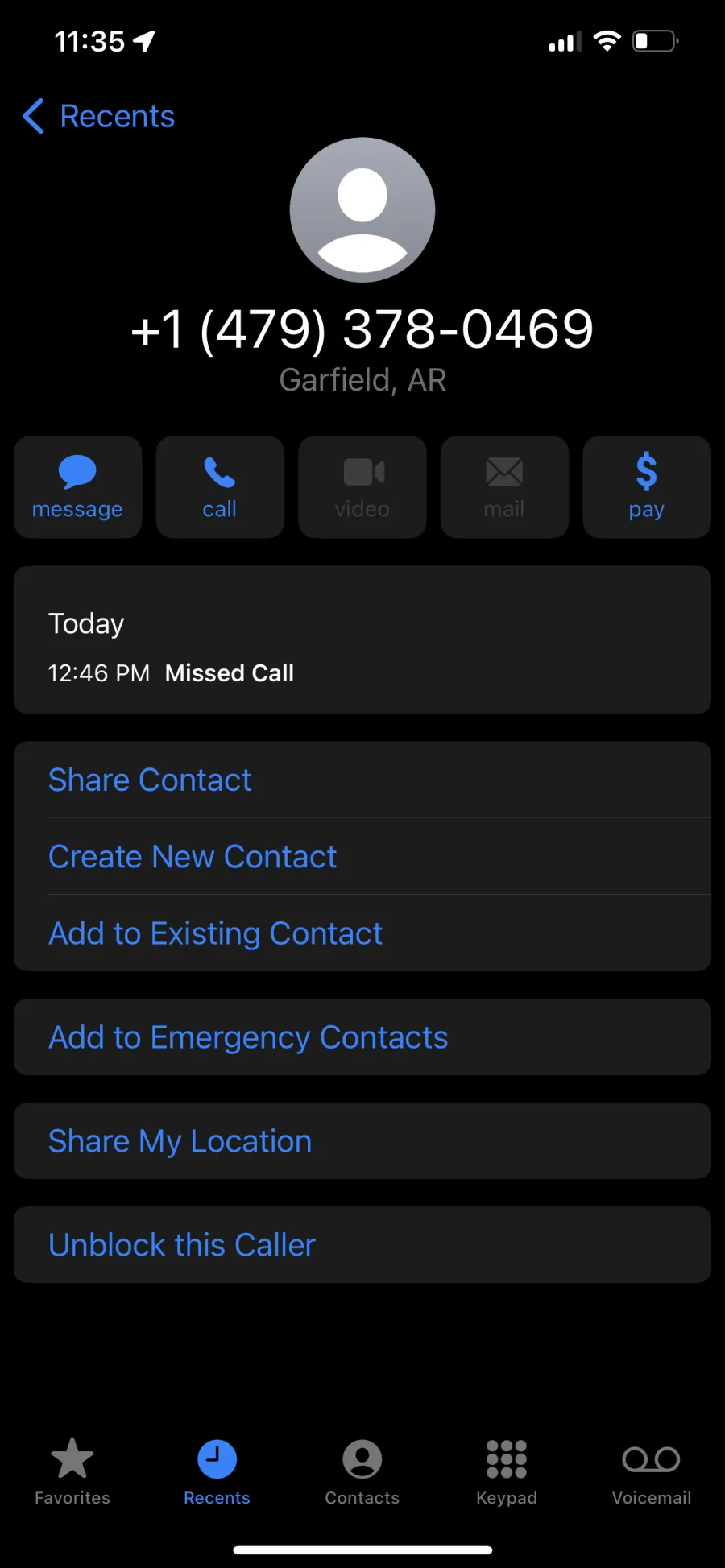Switch to the Contacts tab
This screenshot has height=1568, width=725.
click(x=362, y=1472)
